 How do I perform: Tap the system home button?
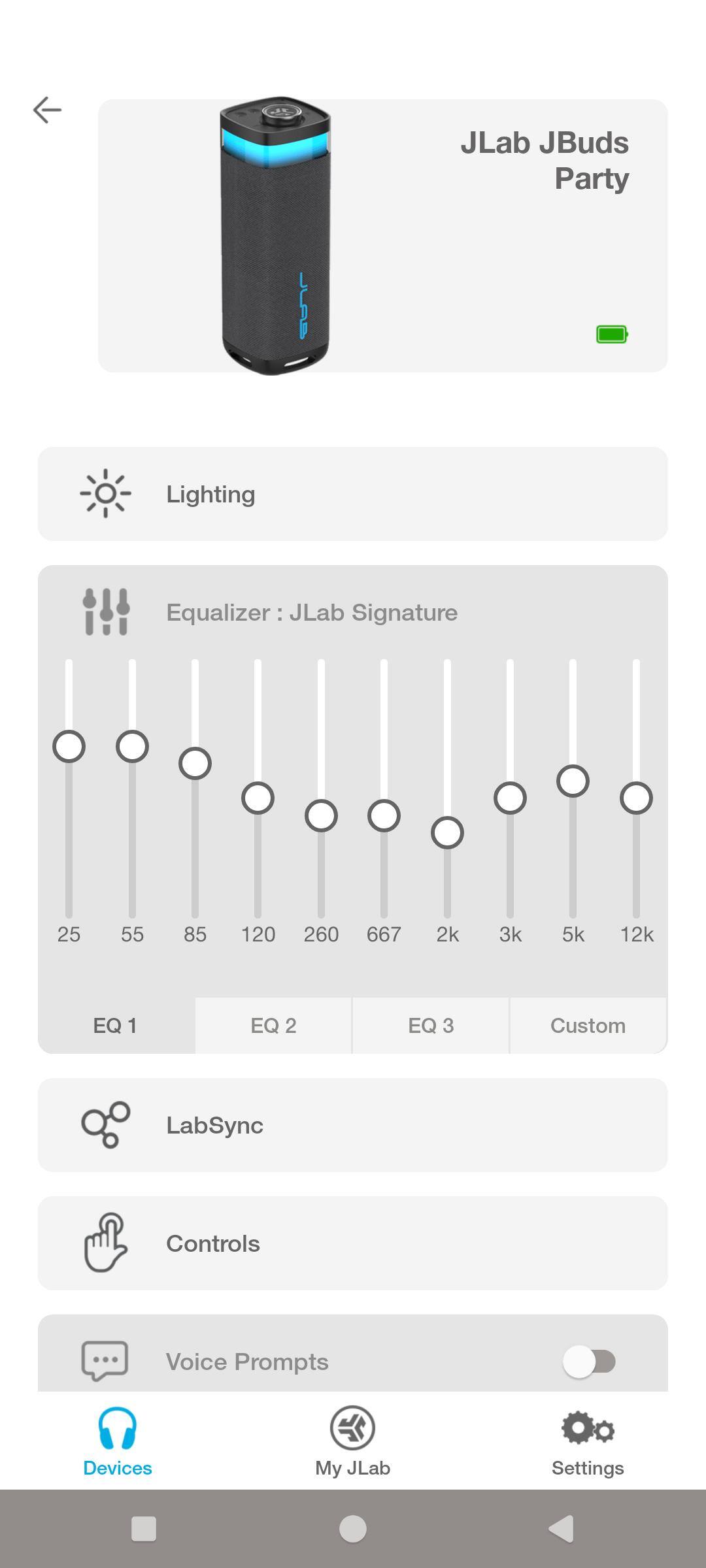tap(352, 1529)
